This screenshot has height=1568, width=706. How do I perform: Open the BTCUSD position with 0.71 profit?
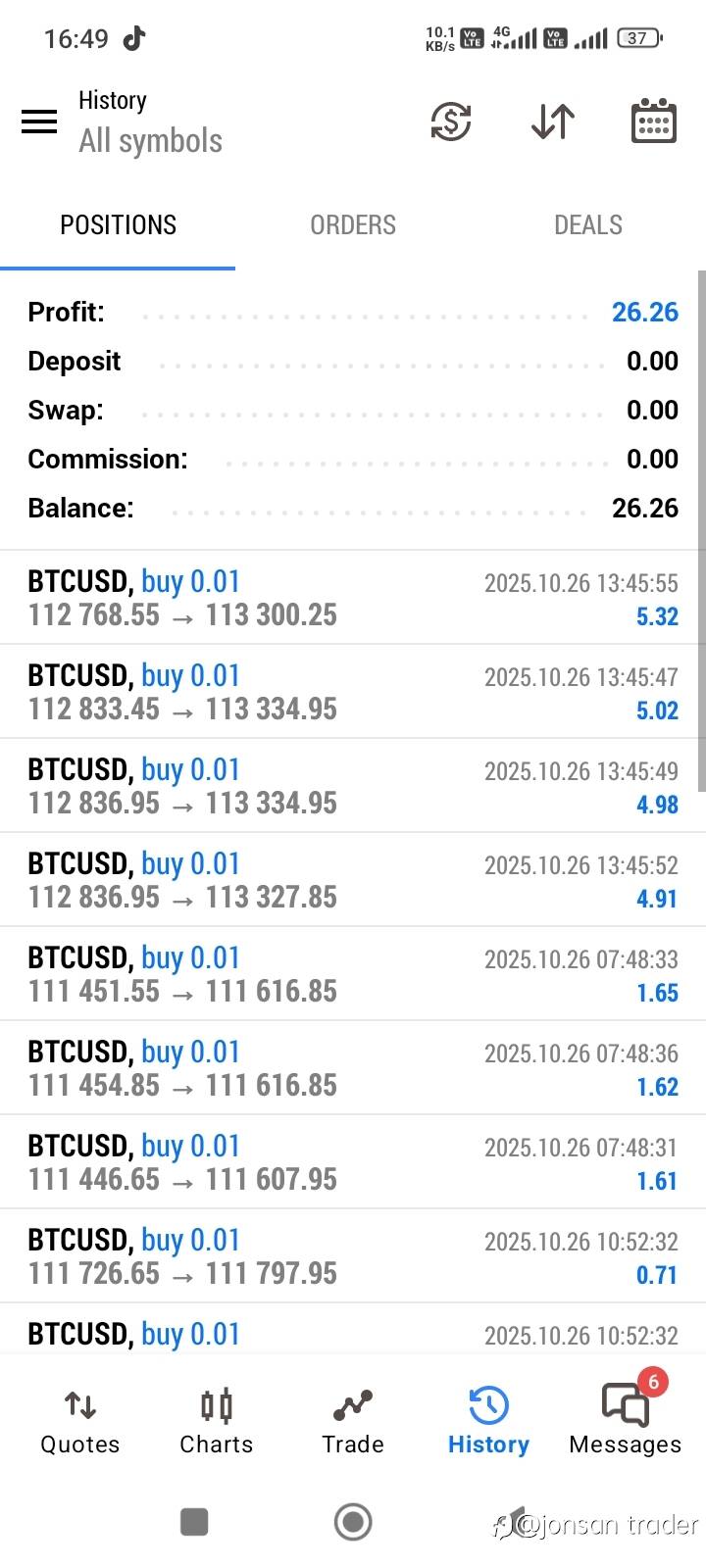pyautogui.click(x=353, y=1256)
